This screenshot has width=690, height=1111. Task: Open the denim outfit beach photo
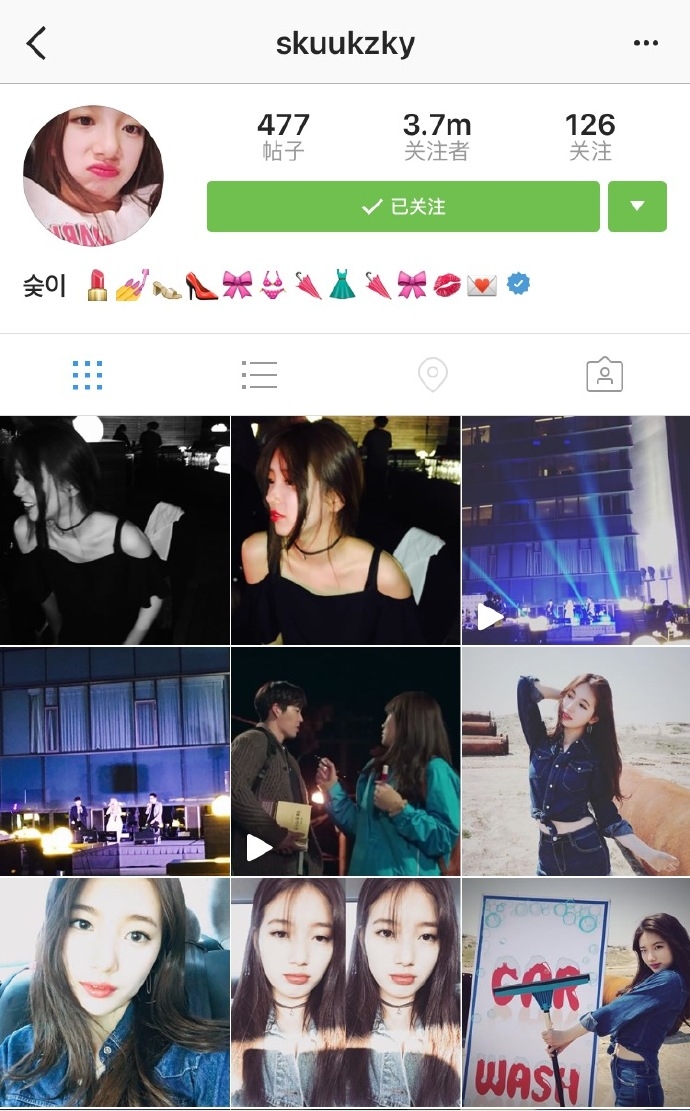click(x=576, y=761)
